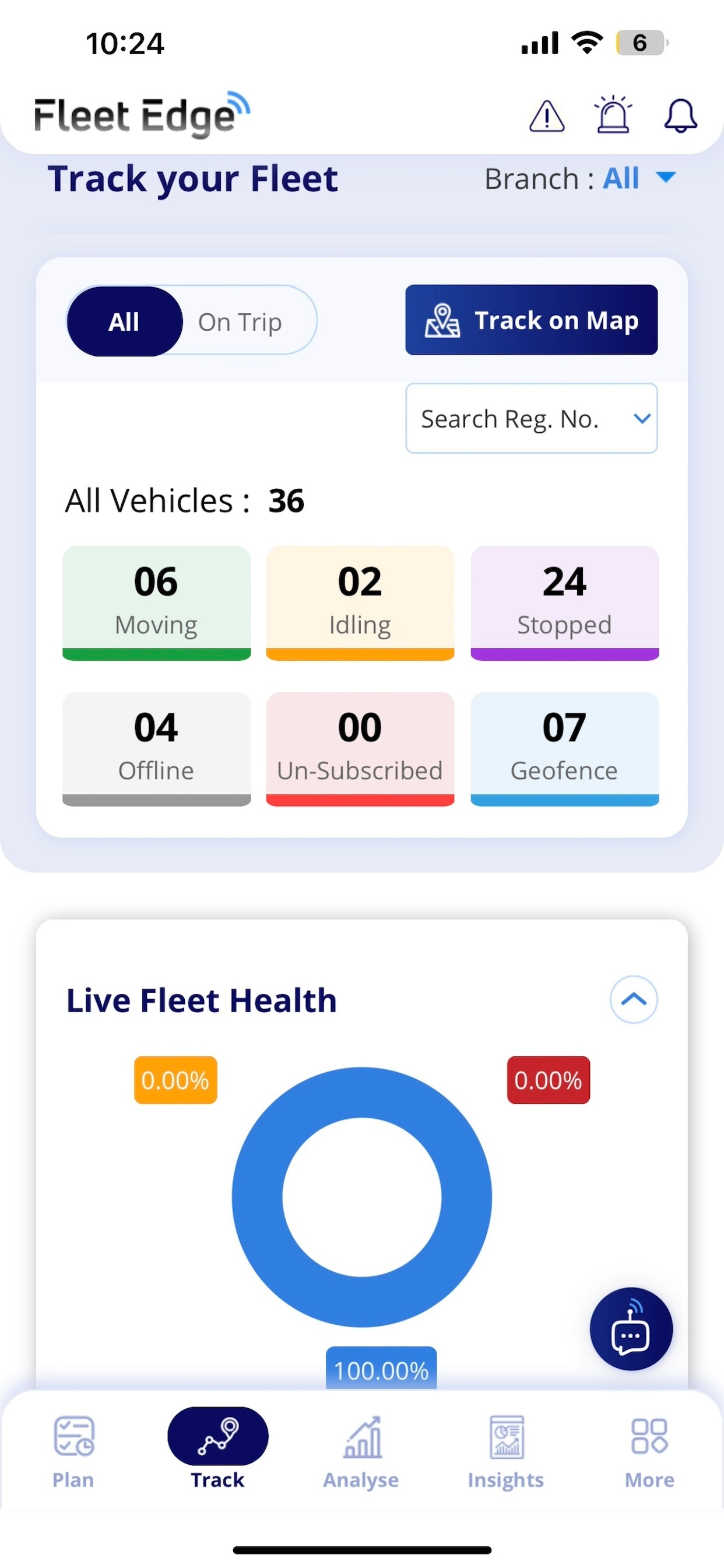
Task: Go to the Insights tab
Action: 505,1452
